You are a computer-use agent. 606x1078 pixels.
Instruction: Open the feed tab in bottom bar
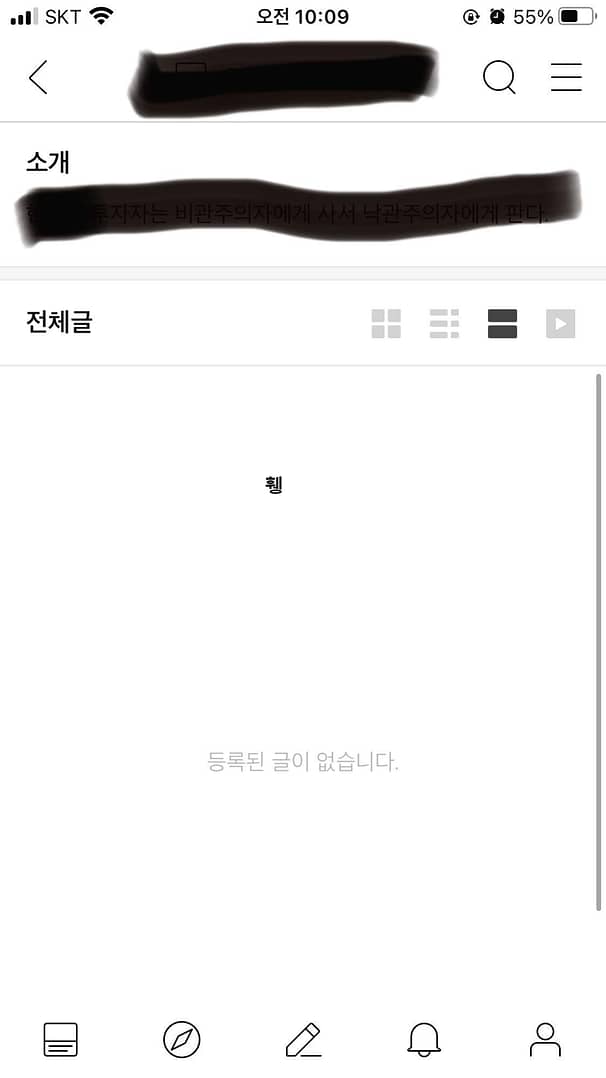click(x=61, y=1040)
